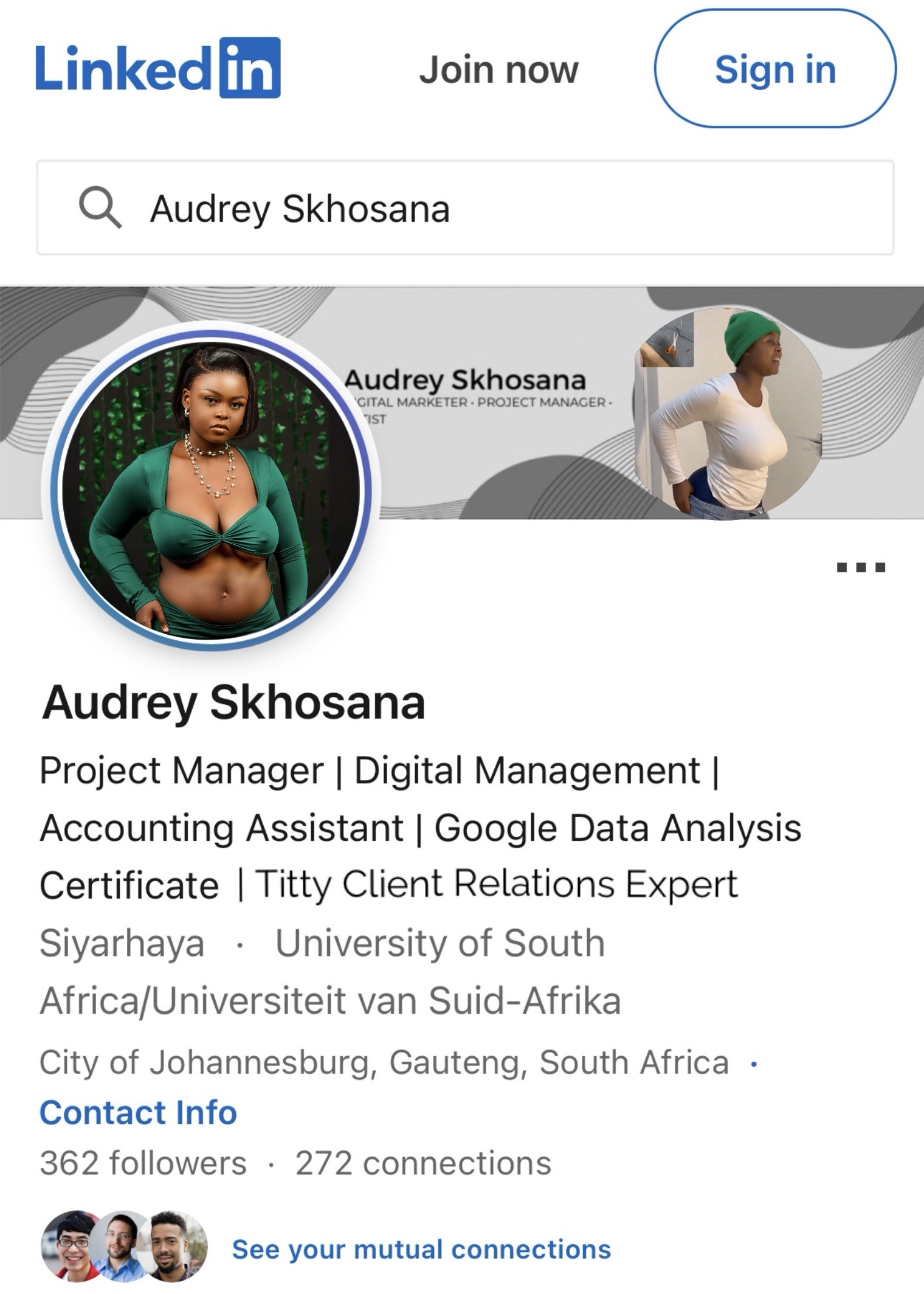Screen dimensions: 924x1294
Task: Open the LinkedIn home logo
Action: coord(158,68)
